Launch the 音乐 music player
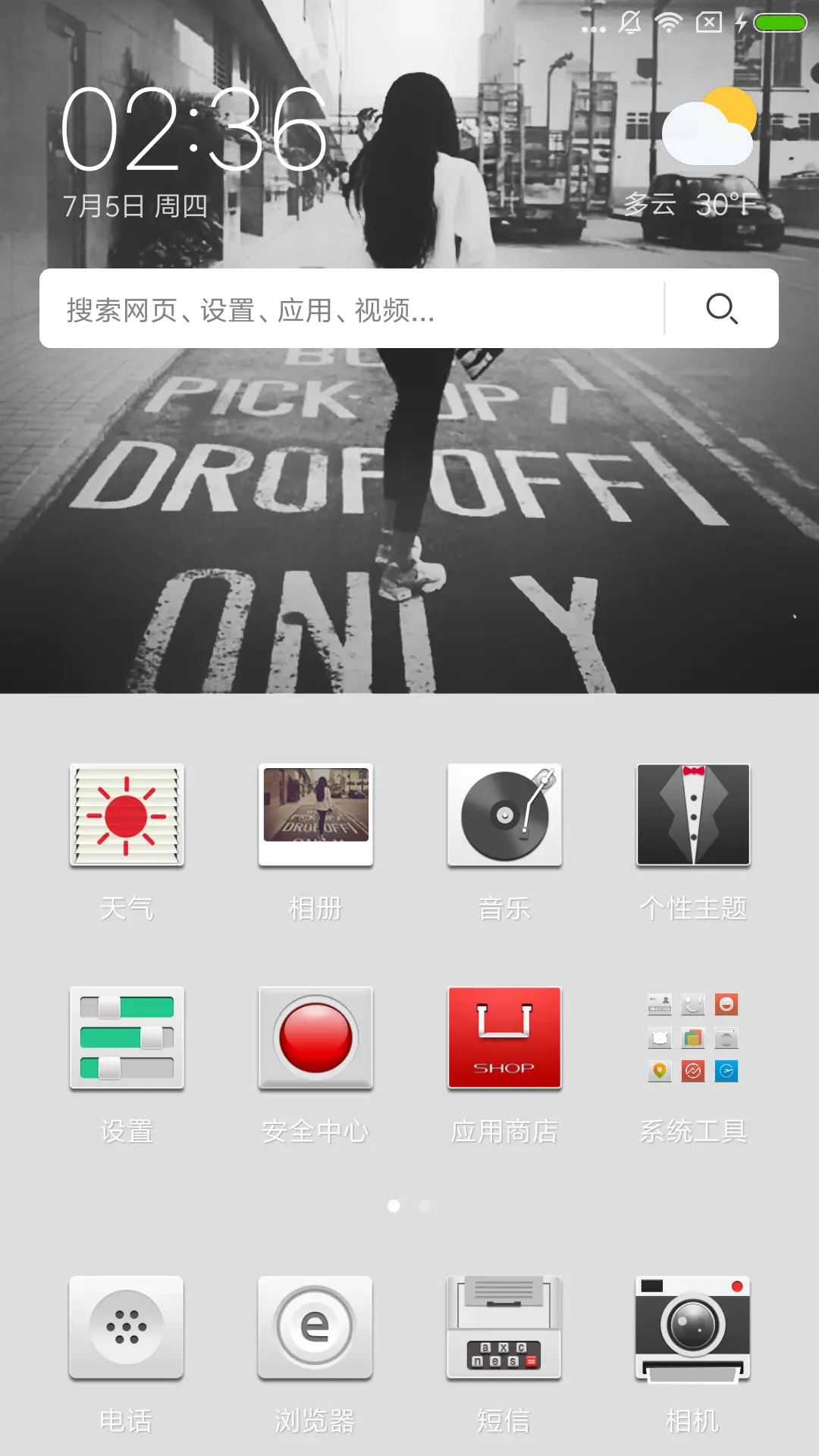 [505, 815]
